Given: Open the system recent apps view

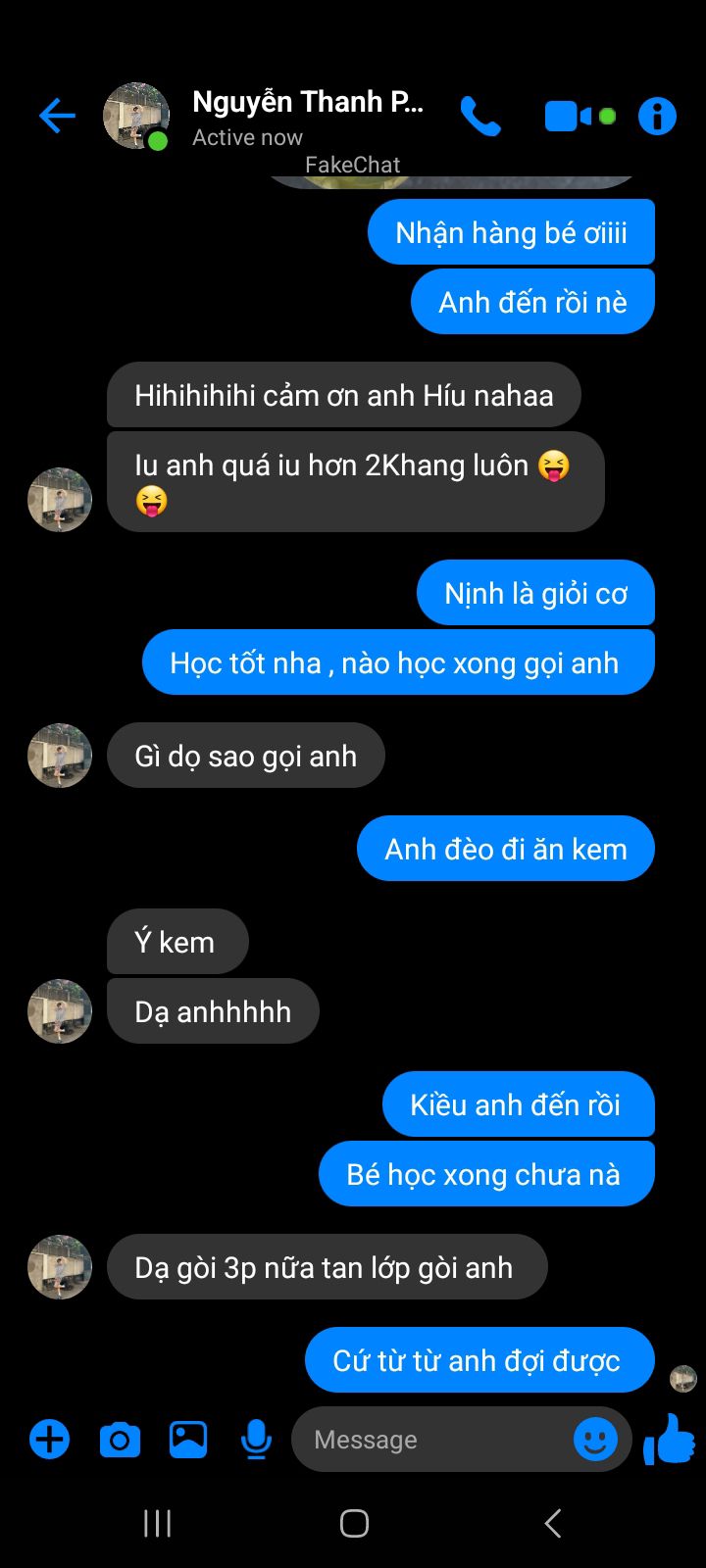Looking at the screenshot, I should coord(157,1523).
